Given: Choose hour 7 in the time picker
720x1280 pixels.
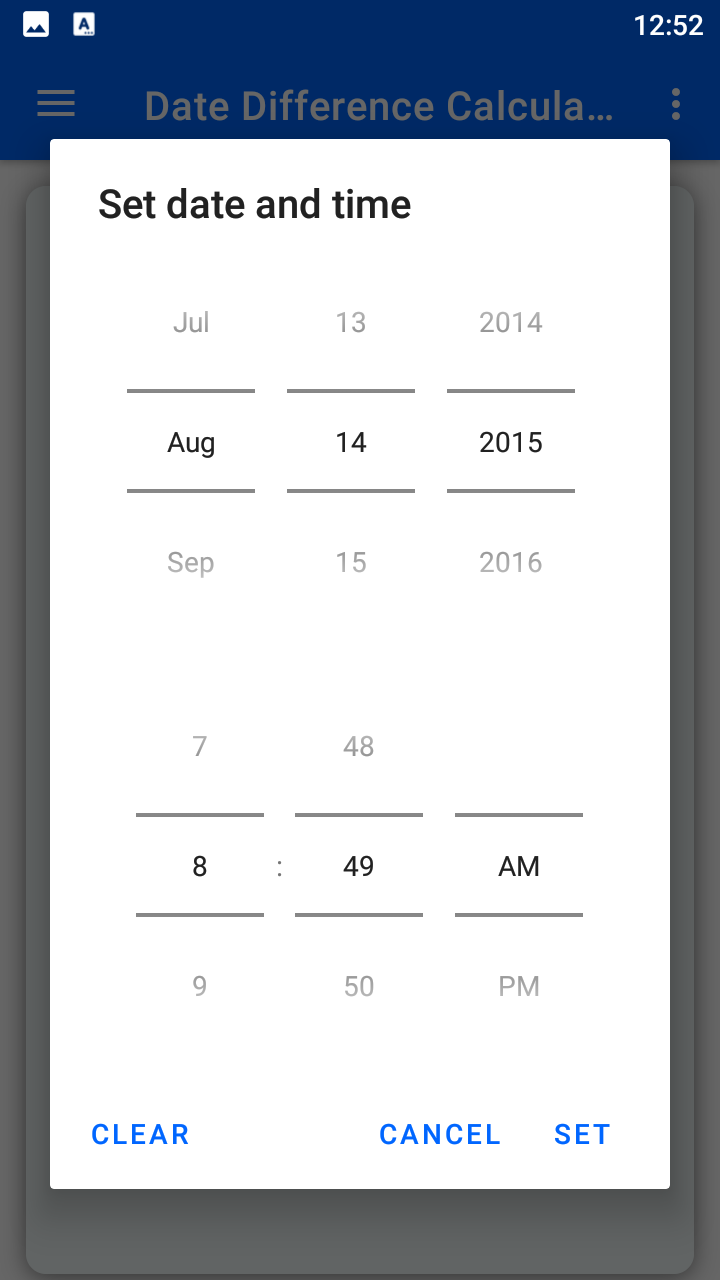Looking at the screenshot, I should tap(199, 746).
